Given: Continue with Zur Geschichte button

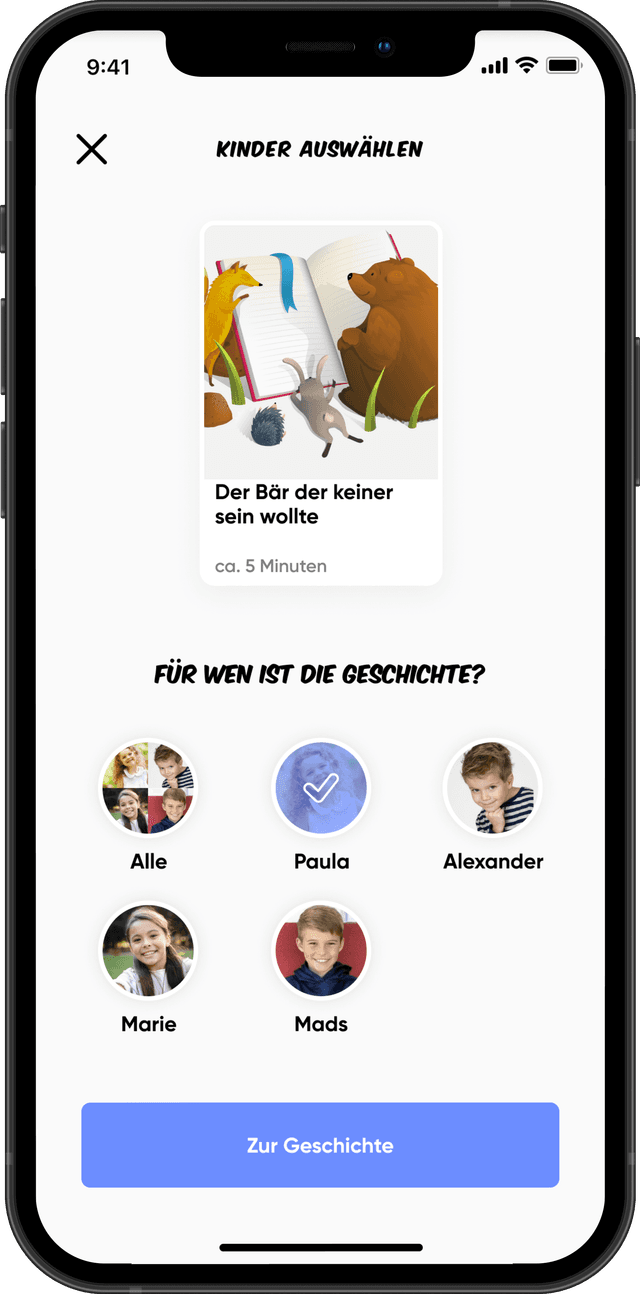Looking at the screenshot, I should [320, 1145].
